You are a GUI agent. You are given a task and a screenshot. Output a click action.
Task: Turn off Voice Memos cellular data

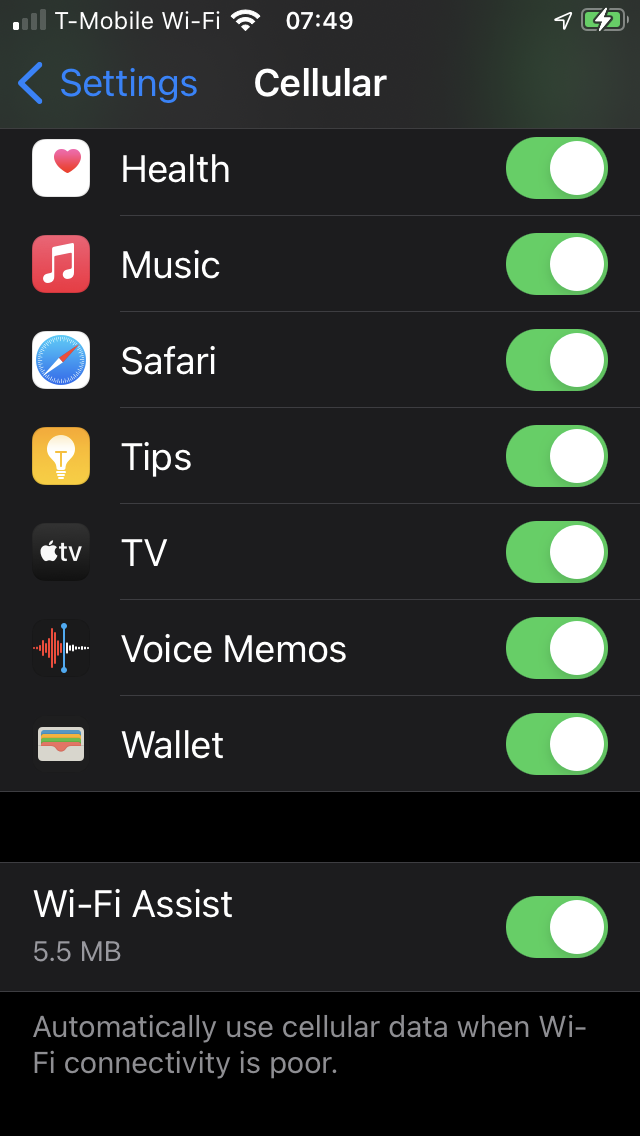(556, 649)
